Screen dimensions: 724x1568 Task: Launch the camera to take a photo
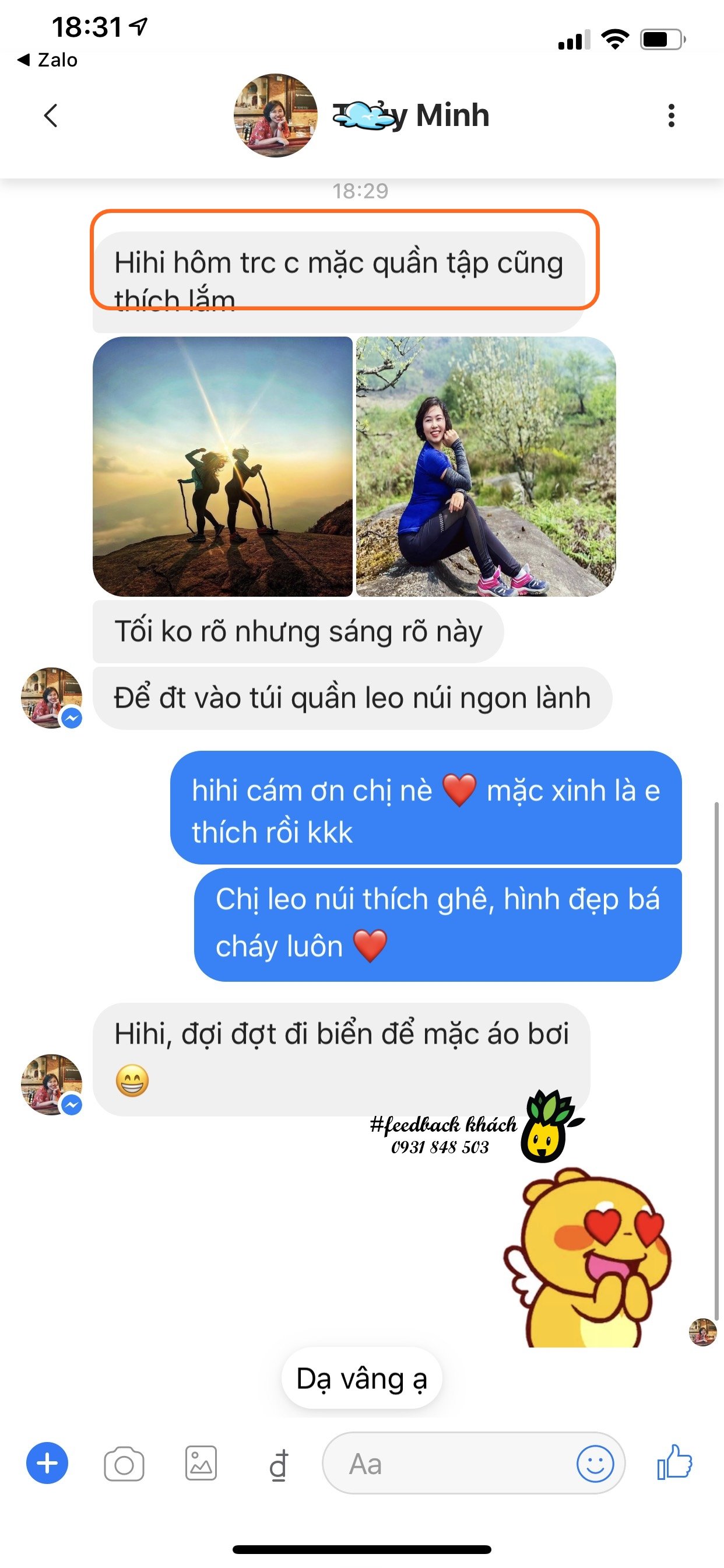pyautogui.click(x=124, y=1464)
